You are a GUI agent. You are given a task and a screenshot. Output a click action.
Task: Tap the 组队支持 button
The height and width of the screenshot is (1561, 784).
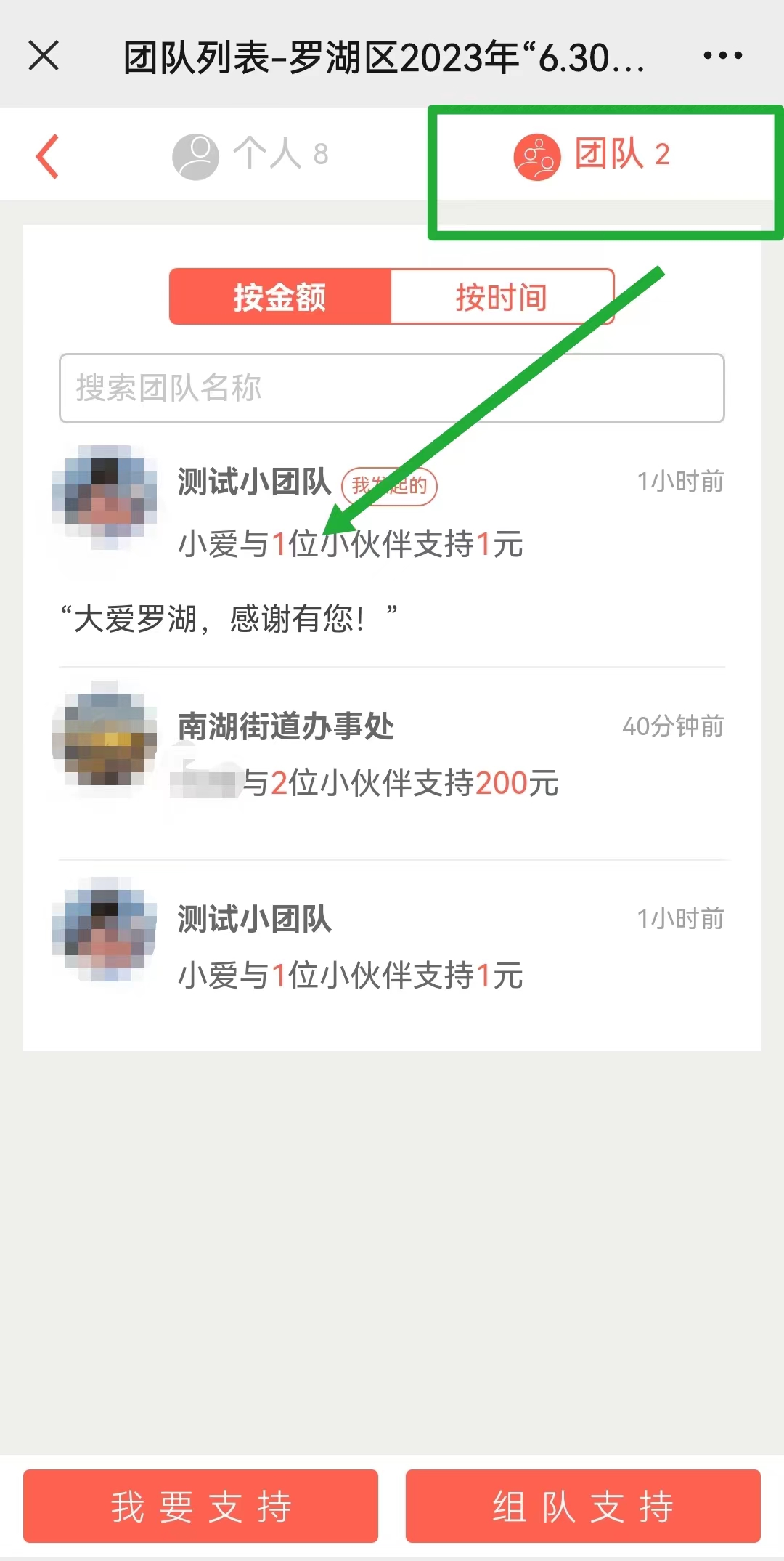(583, 1506)
